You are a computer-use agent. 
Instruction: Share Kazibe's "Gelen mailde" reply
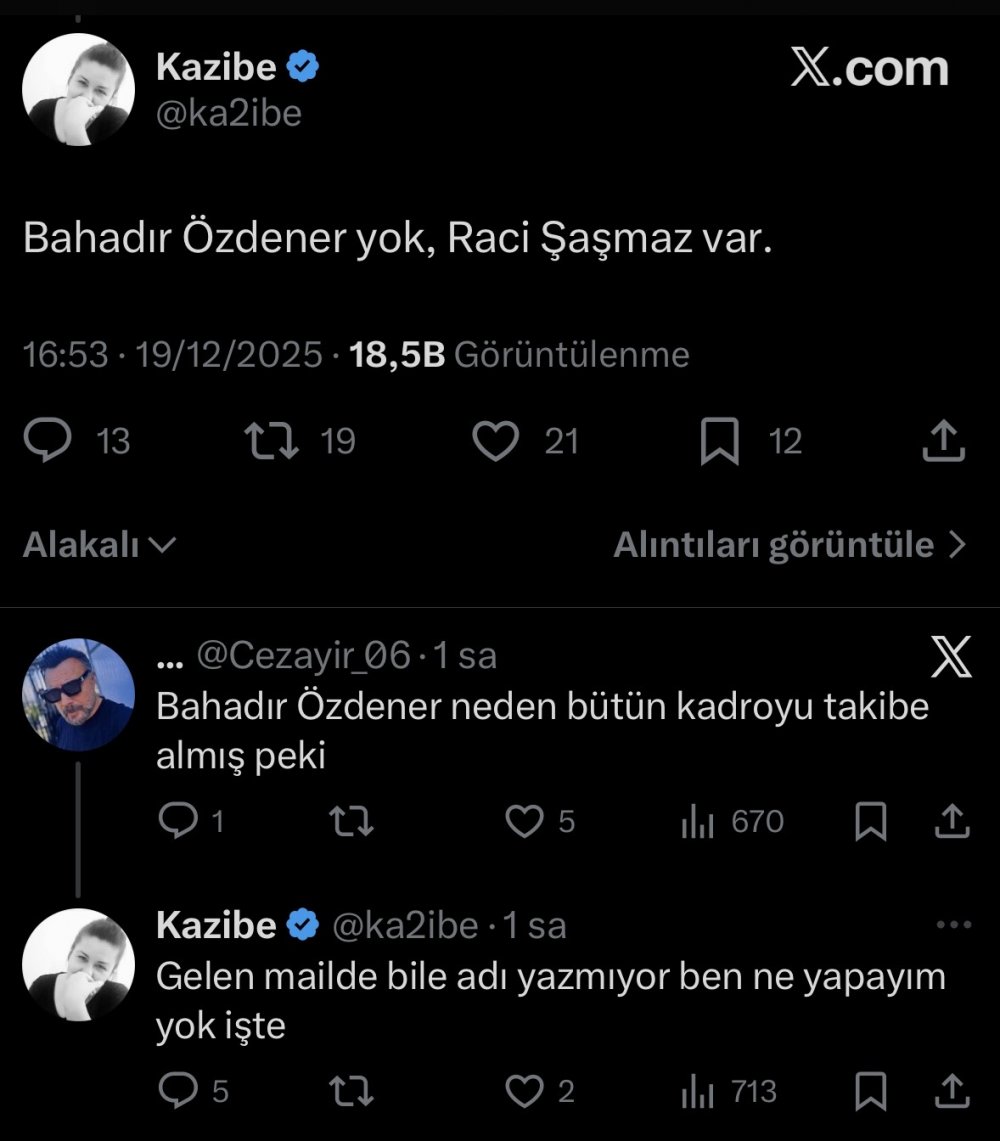[953, 1091]
